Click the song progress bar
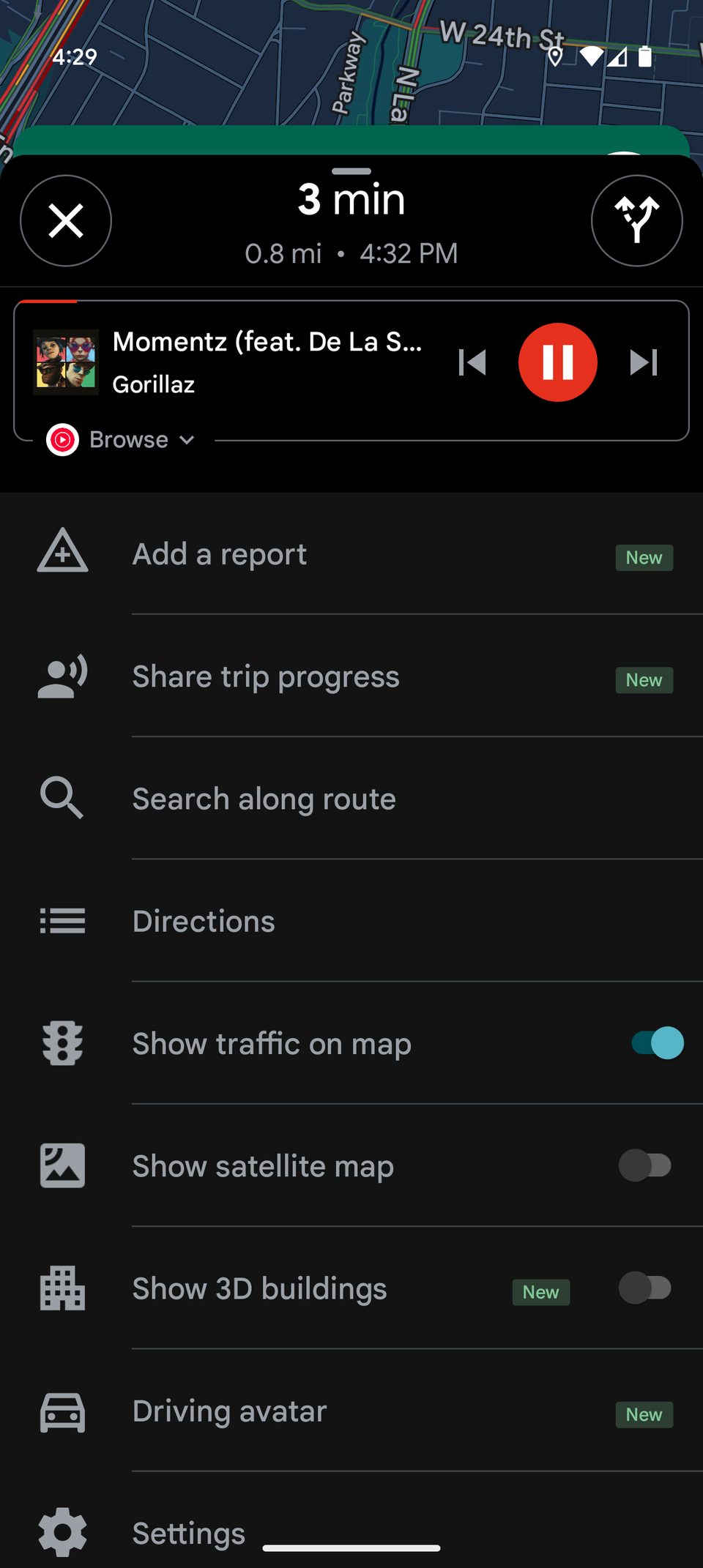This screenshot has width=703, height=1568. click(x=351, y=302)
